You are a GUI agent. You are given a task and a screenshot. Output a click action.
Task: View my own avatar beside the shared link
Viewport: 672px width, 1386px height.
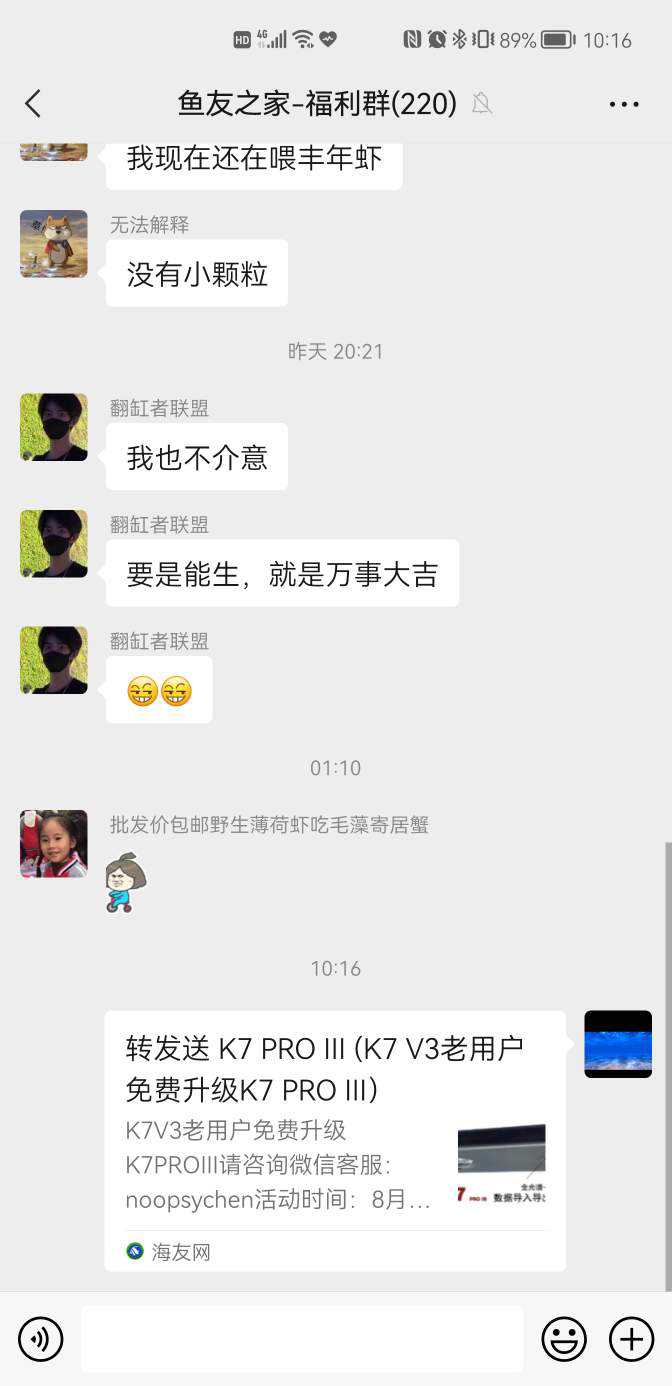pos(618,1044)
